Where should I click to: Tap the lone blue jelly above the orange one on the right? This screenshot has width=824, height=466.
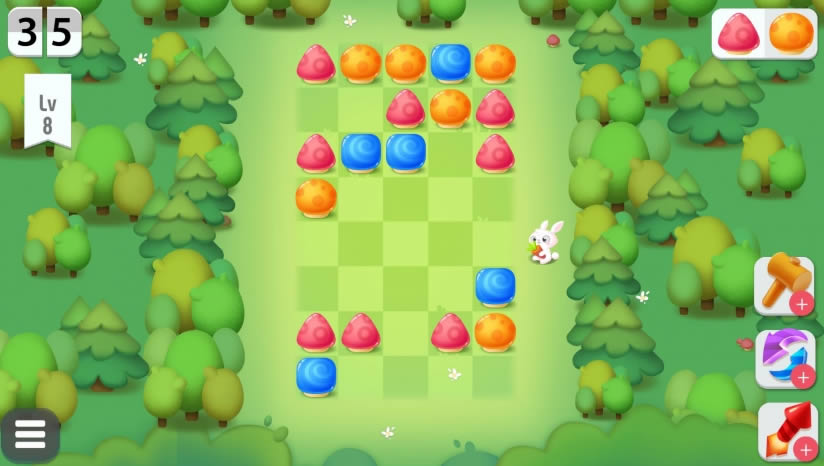(x=495, y=286)
